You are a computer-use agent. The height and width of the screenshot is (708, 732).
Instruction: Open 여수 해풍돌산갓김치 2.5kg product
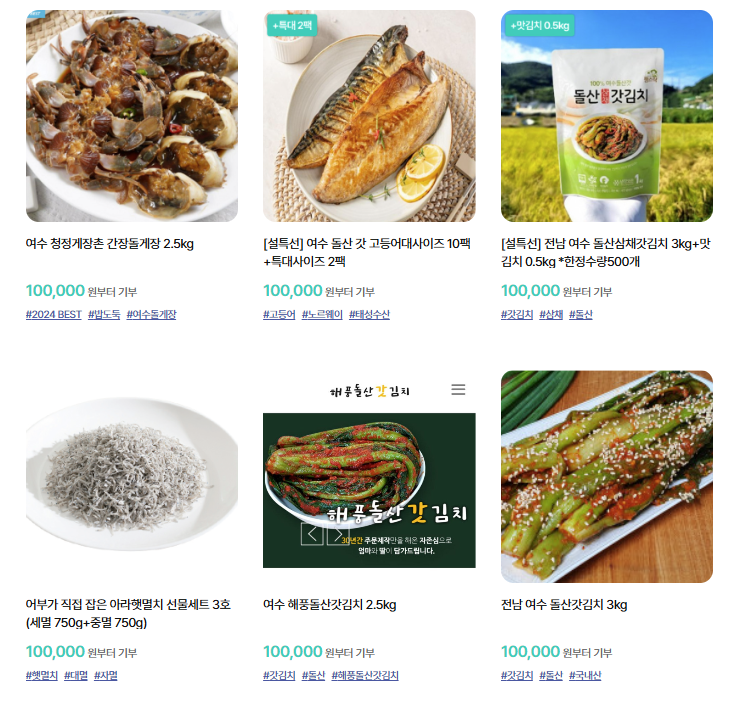coord(330,604)
